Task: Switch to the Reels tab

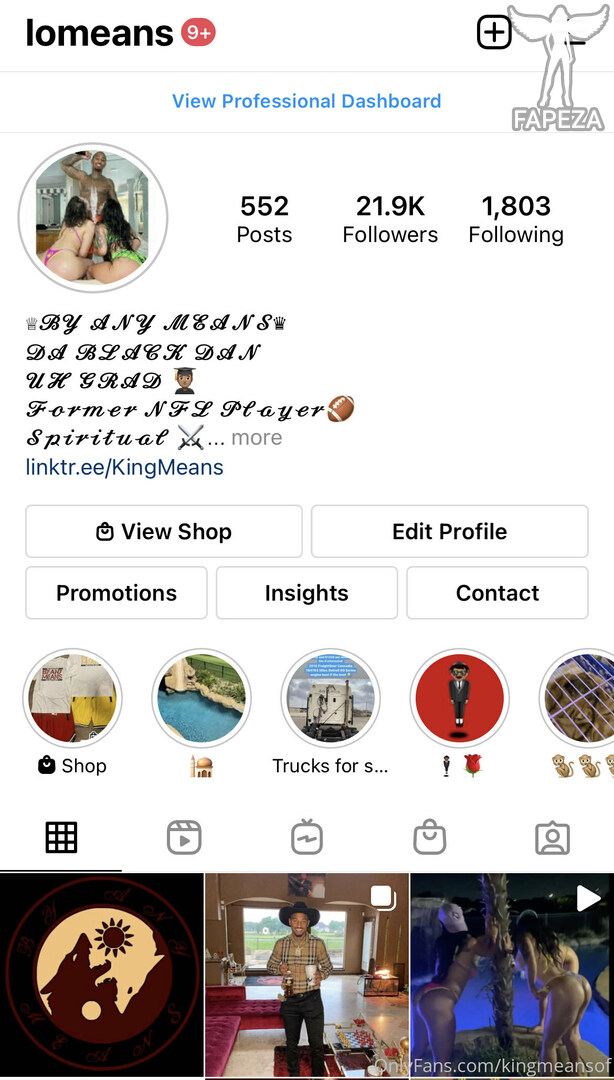Action: pos(184,838)
